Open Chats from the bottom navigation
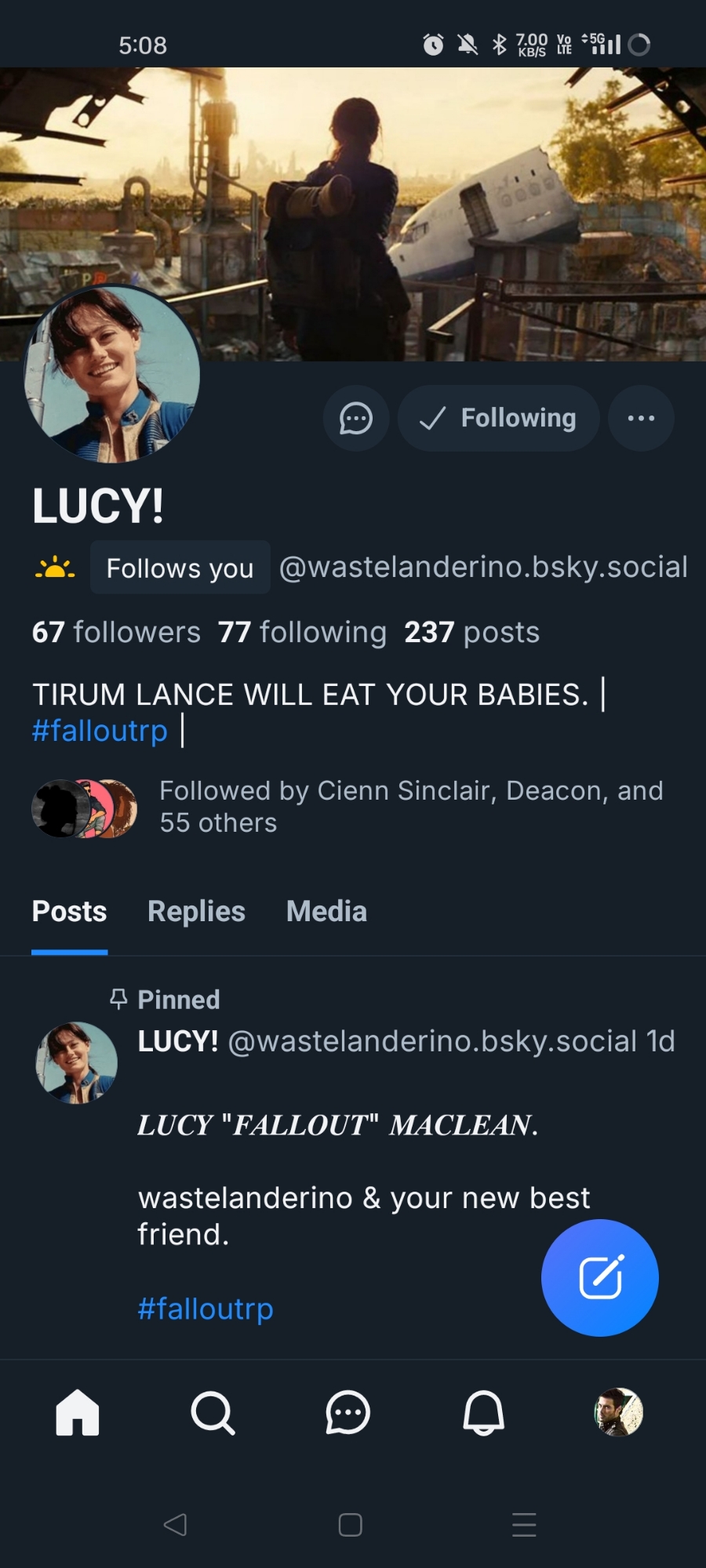This screenshot has height=1568, width=706. (348, 1413)
